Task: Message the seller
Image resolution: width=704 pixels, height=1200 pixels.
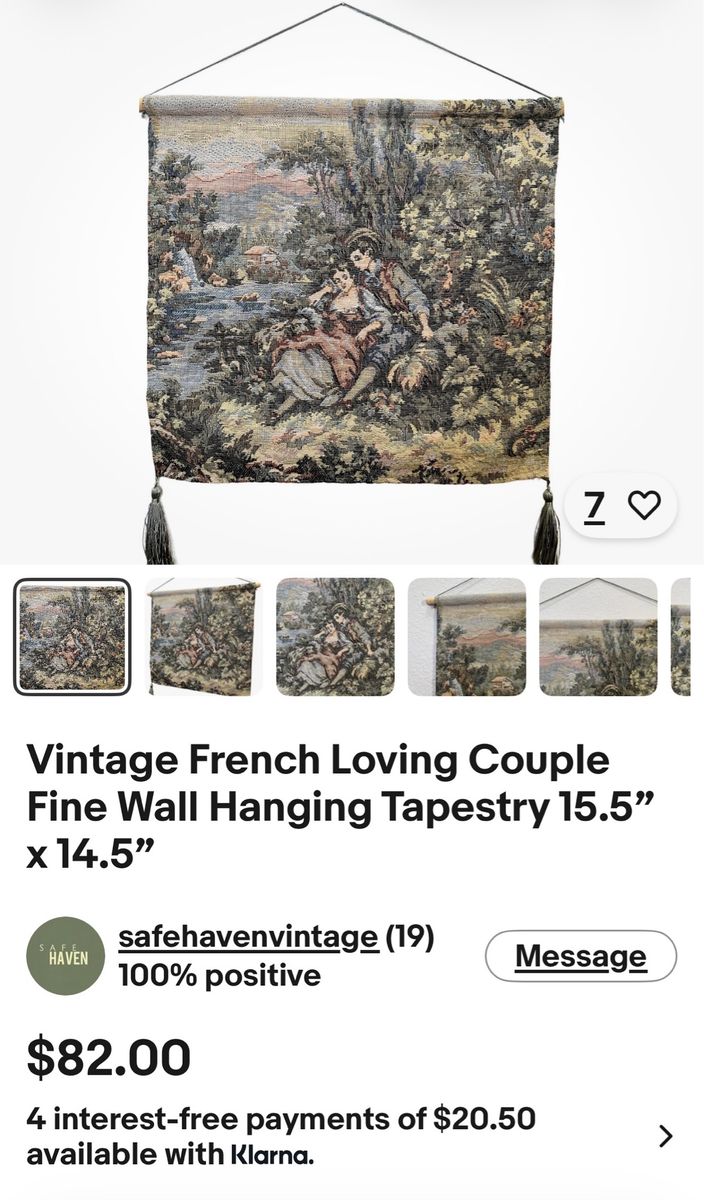Action: pos(581,956)
